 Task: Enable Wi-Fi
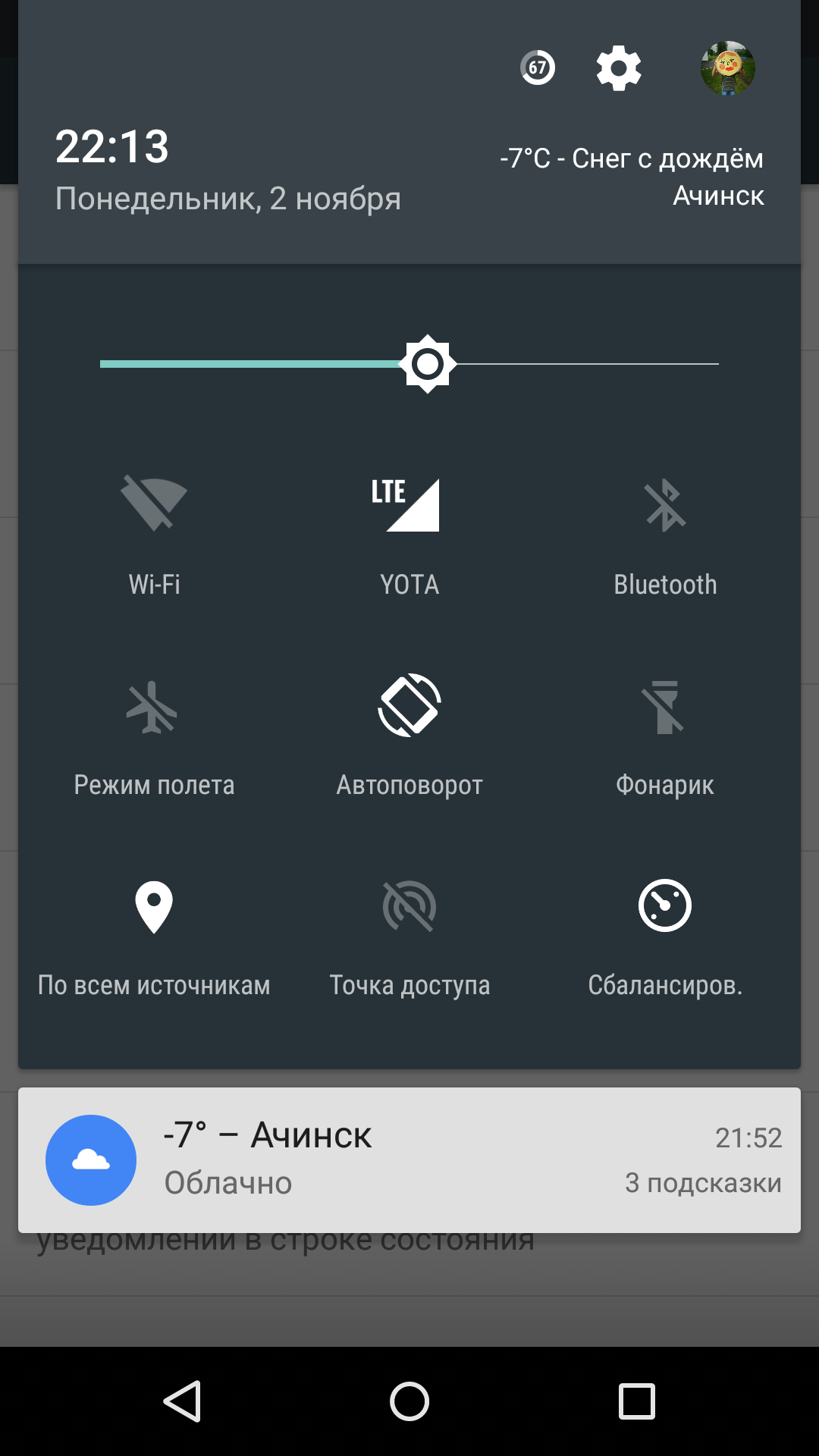154,504
